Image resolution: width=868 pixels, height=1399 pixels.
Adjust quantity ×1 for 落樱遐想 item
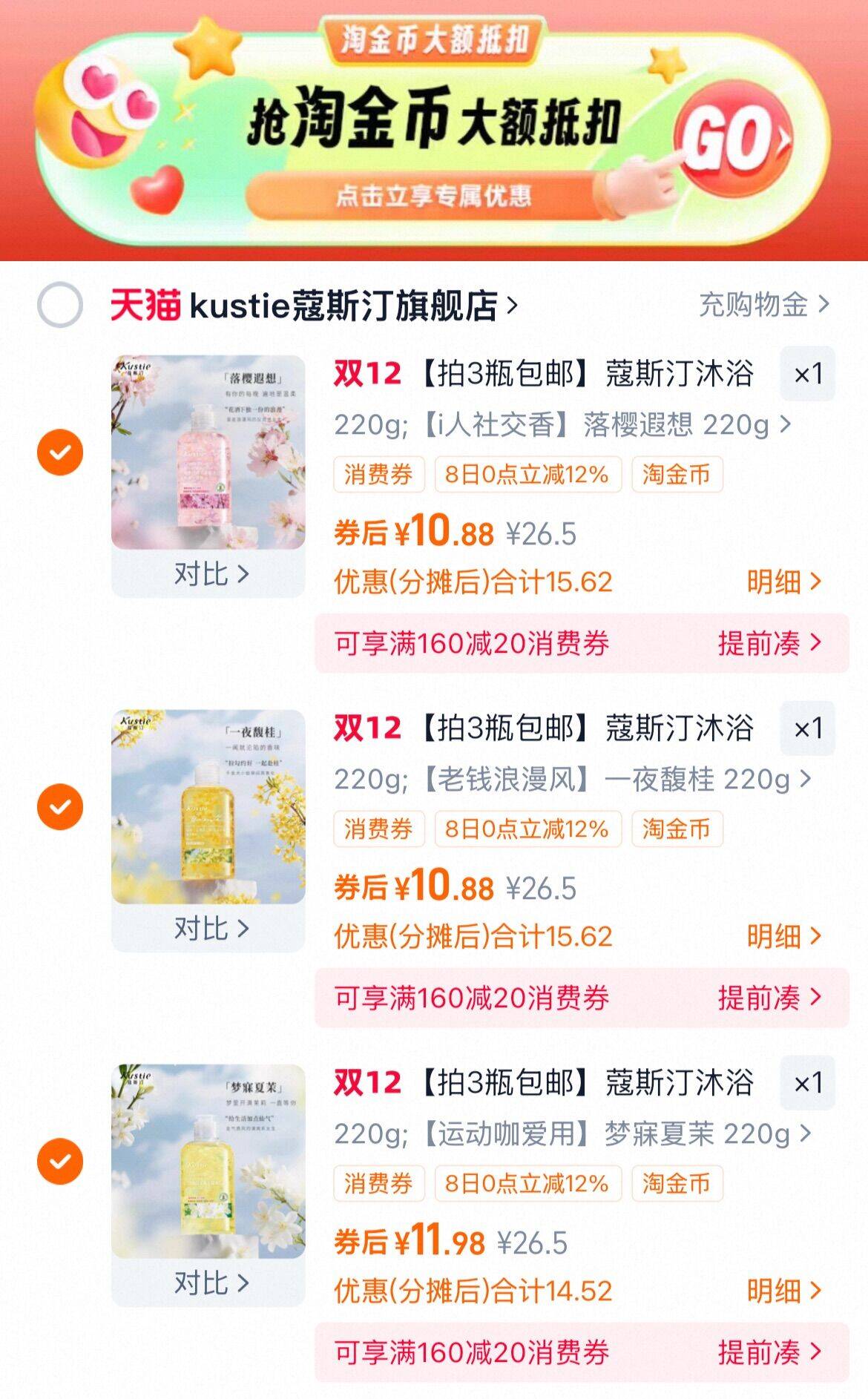pos(807,374)
